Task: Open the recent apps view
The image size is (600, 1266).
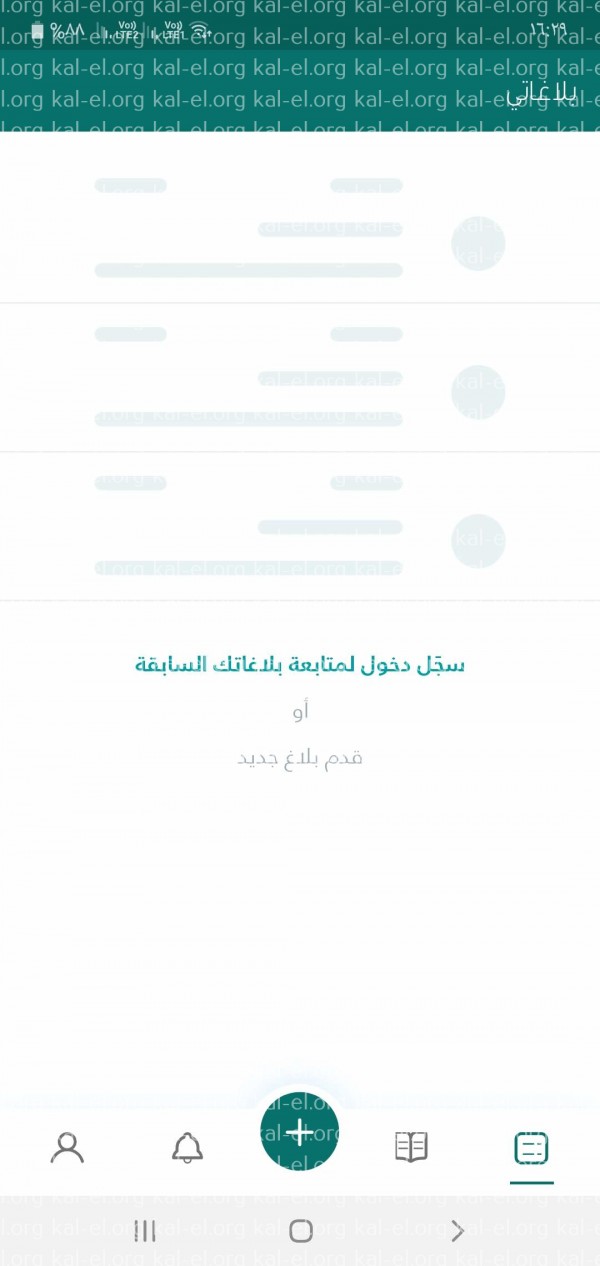Action: [145, 1230]
